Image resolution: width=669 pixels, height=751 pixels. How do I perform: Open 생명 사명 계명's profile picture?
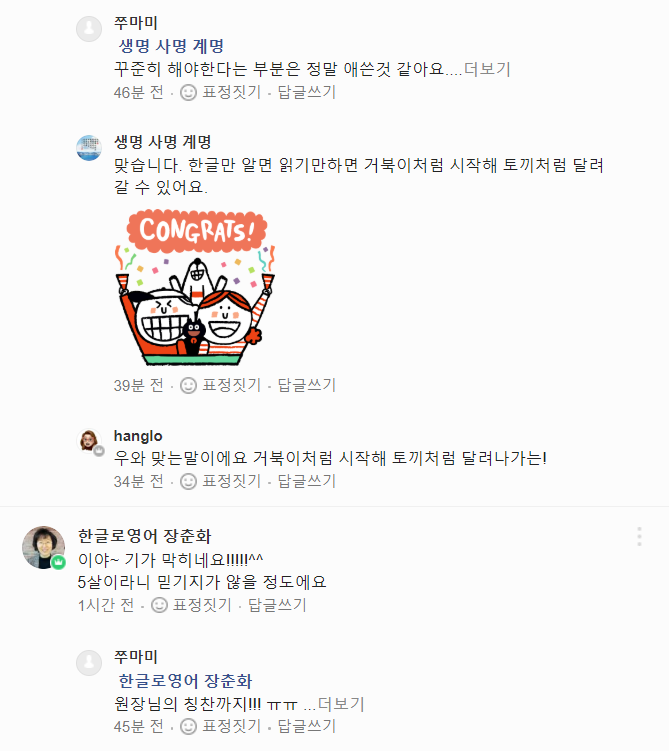click(x=90, y=148)
